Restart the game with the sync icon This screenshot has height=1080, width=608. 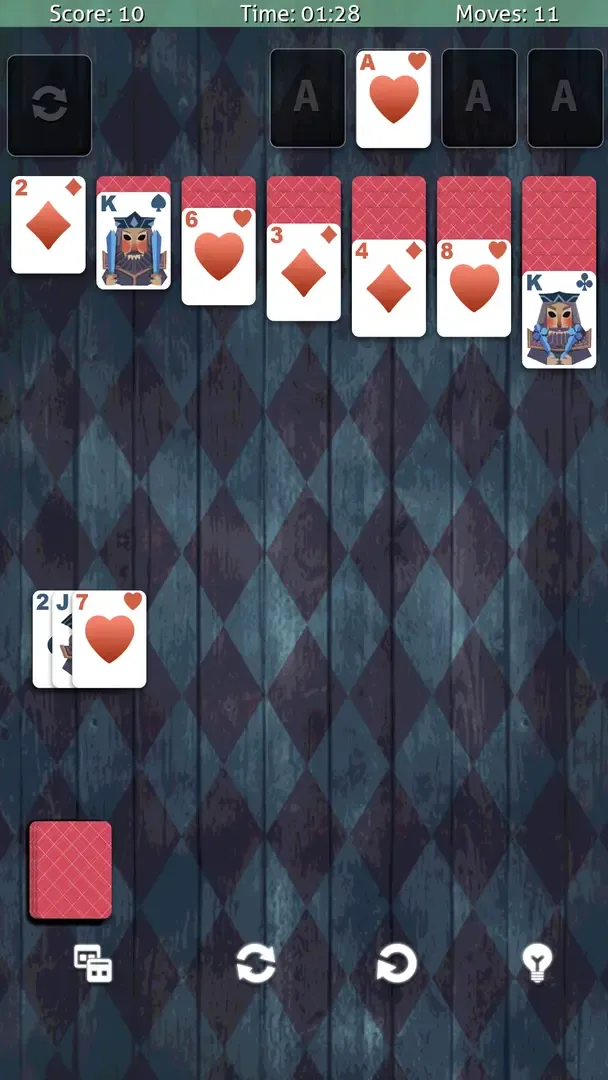point(255,964)
